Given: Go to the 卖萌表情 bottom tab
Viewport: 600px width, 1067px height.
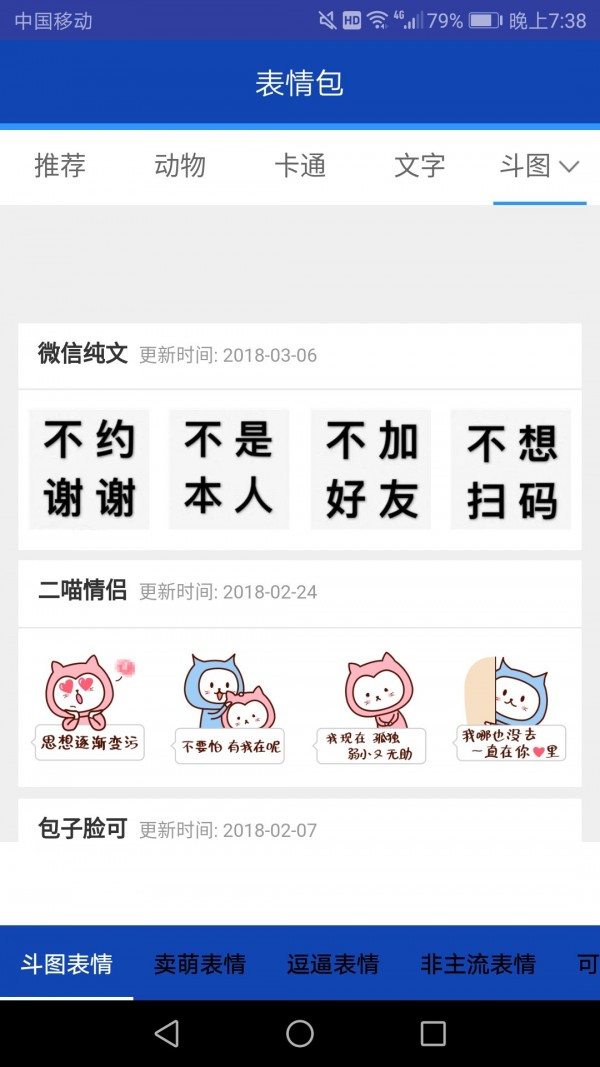Looking at the screenshot, I should [x=200, y=964].
